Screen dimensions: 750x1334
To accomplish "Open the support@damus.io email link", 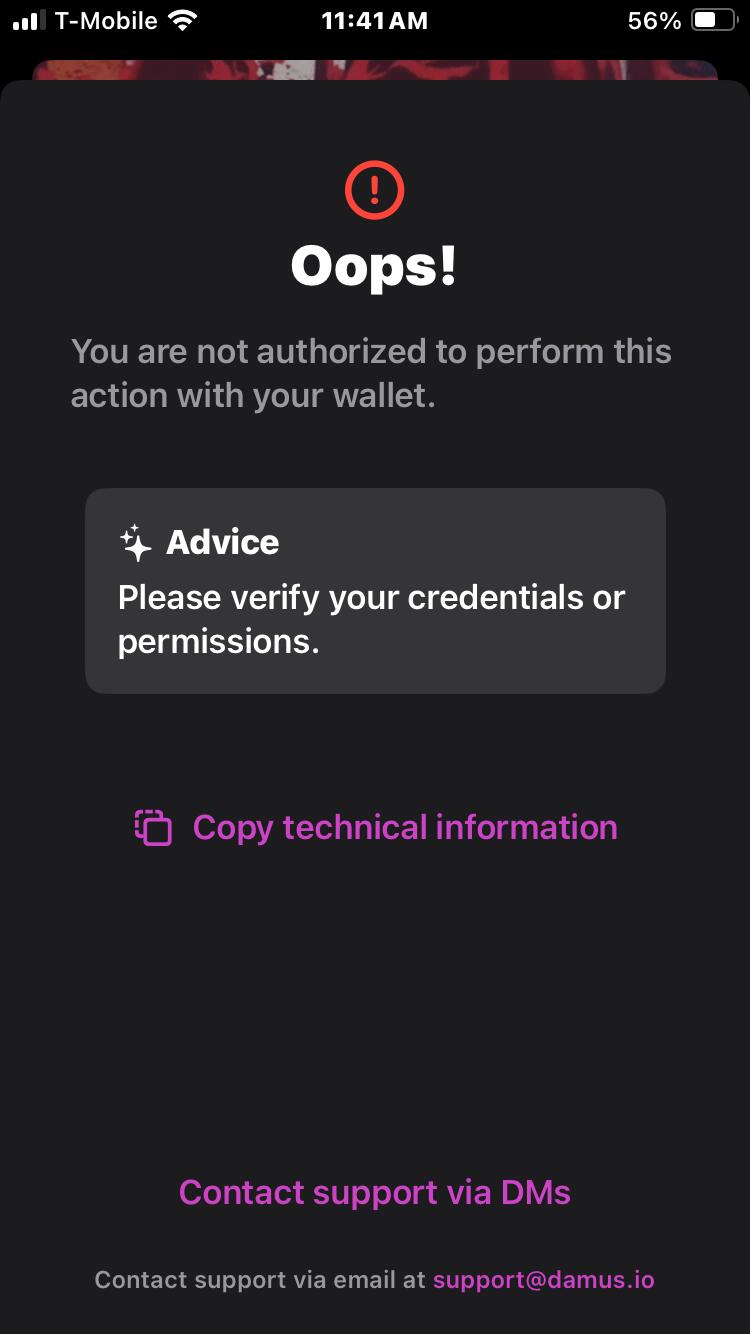I will click(x=544, y=1279).
